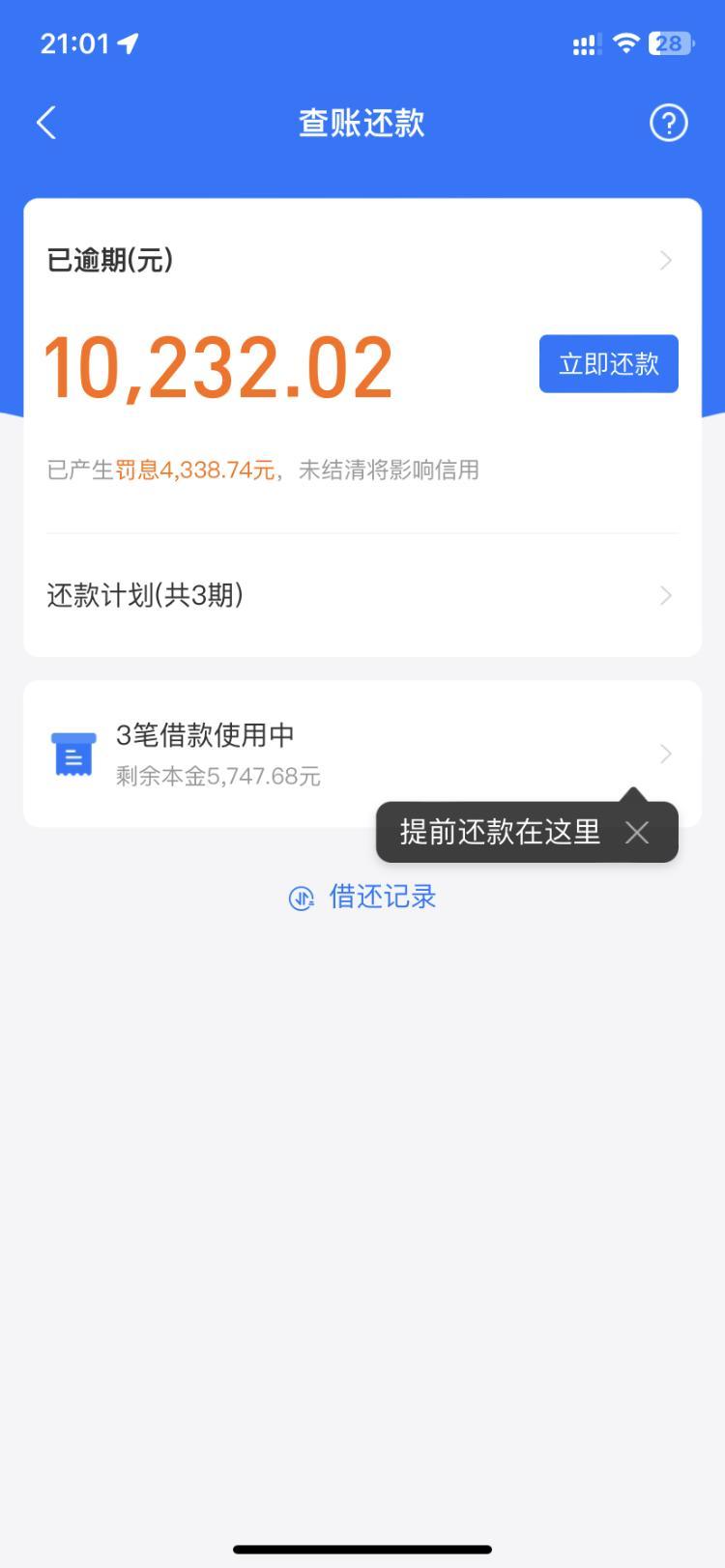The image size is (725, 1568).
Task: Tap the 立即还款 button
Action: [x=608, y=364]
